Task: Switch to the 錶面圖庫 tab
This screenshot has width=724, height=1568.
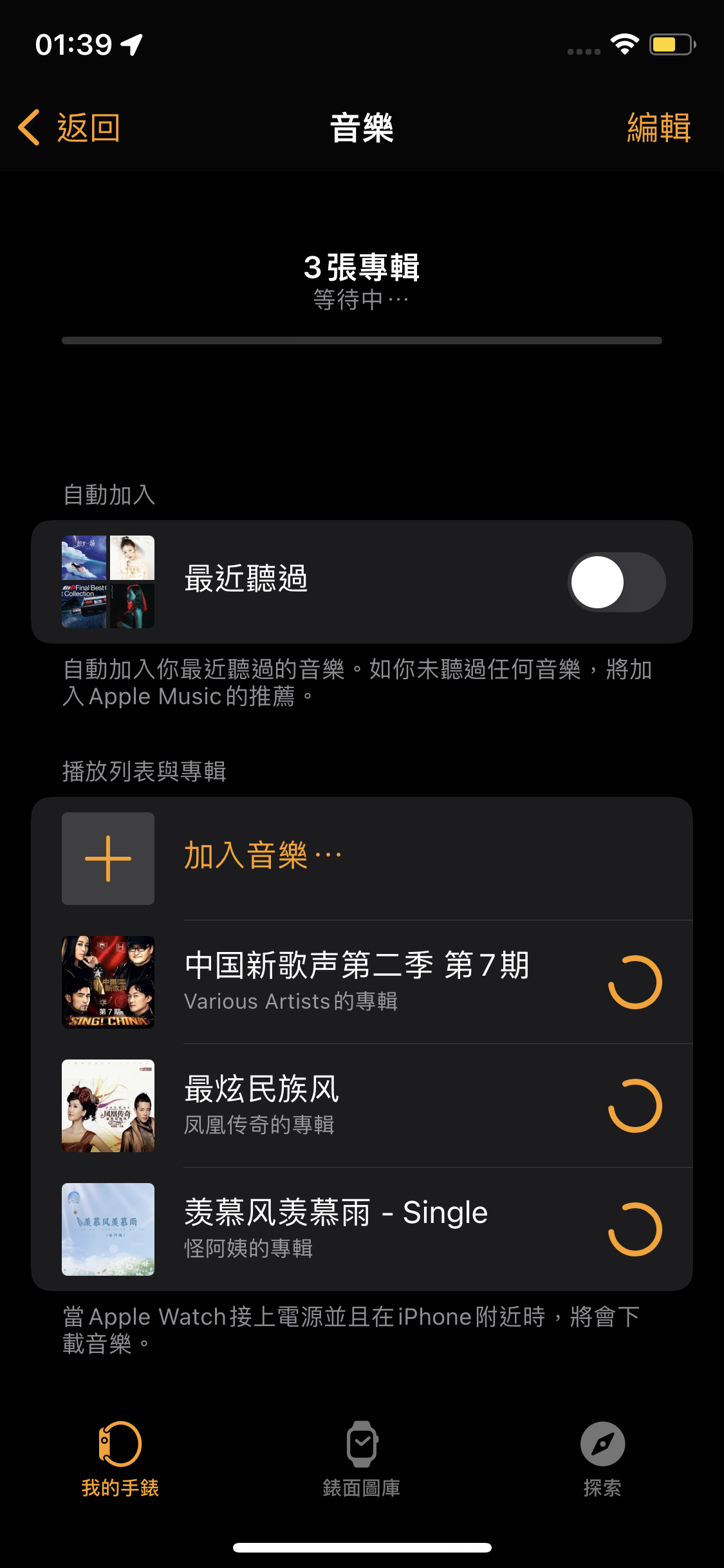Action: point(362,1459)
